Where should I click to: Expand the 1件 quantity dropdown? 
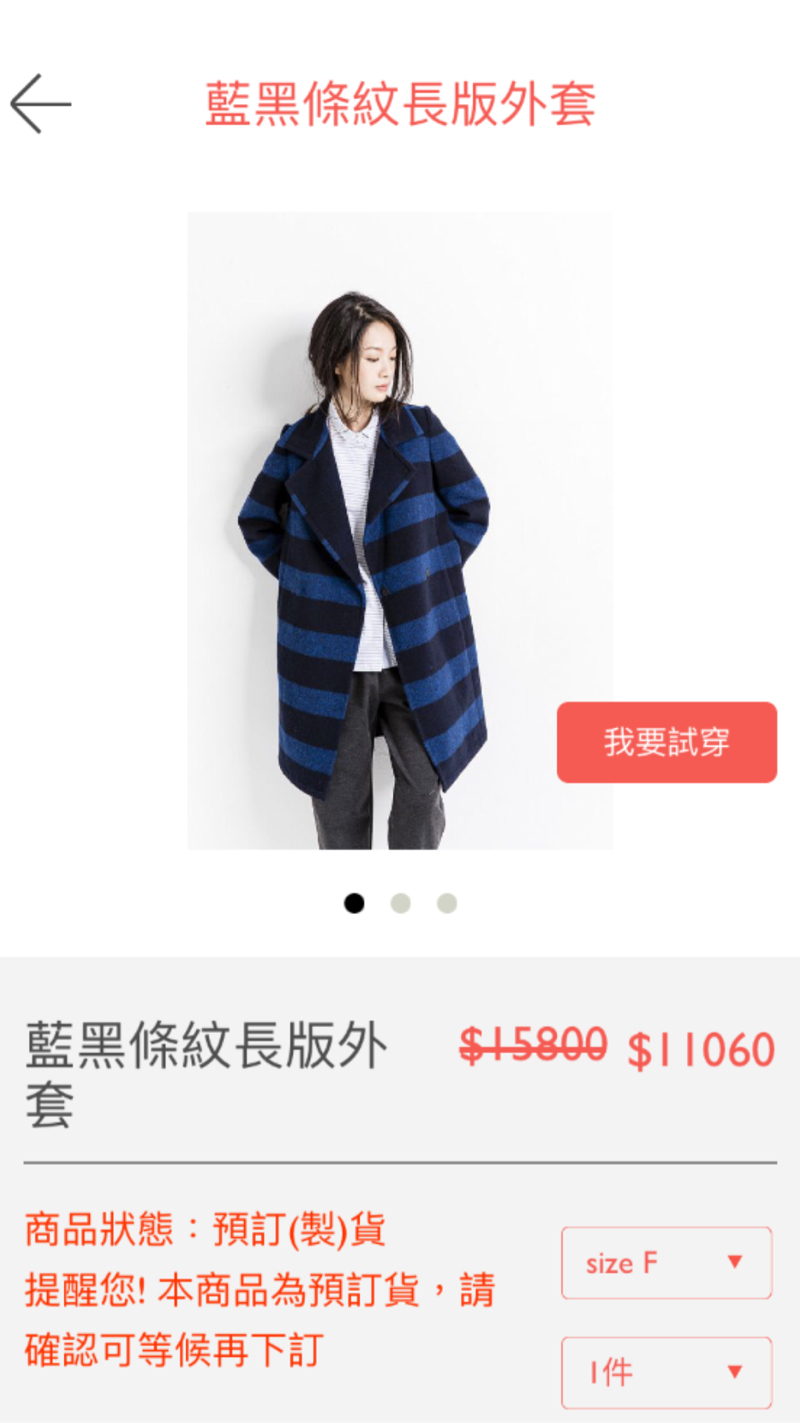click(666, 1372)
